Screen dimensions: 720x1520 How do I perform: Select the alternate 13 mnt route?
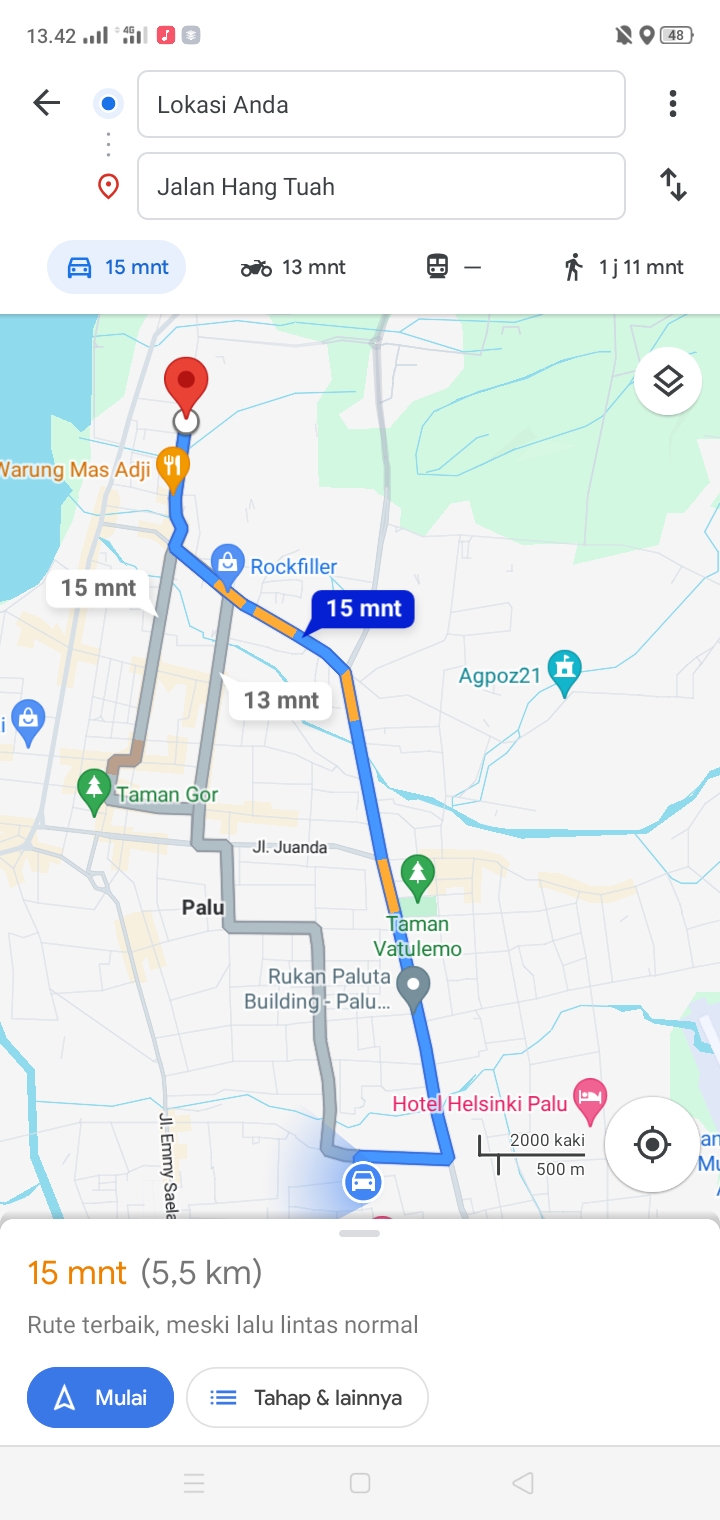280,700
